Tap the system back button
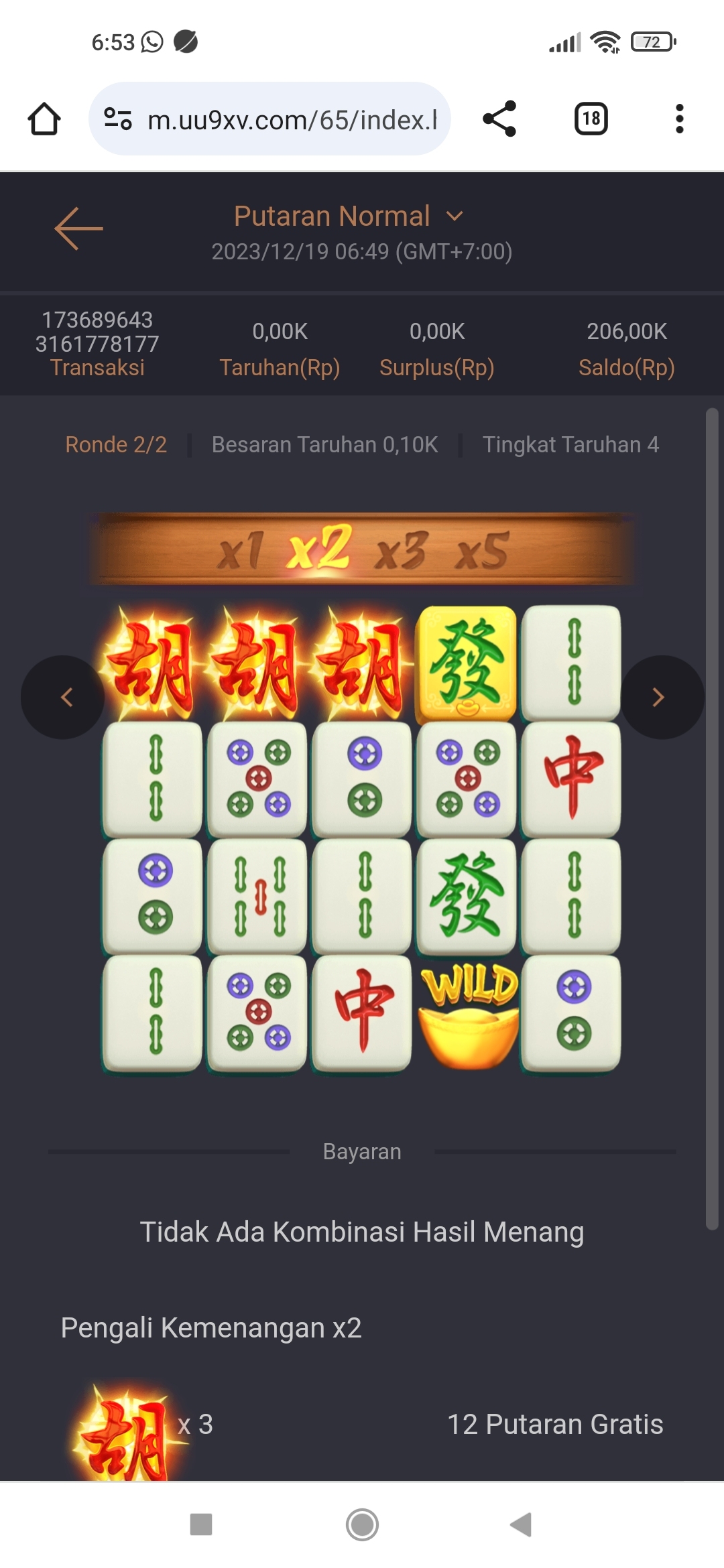Screen dimensions: 724x1568 [521, 1524]
